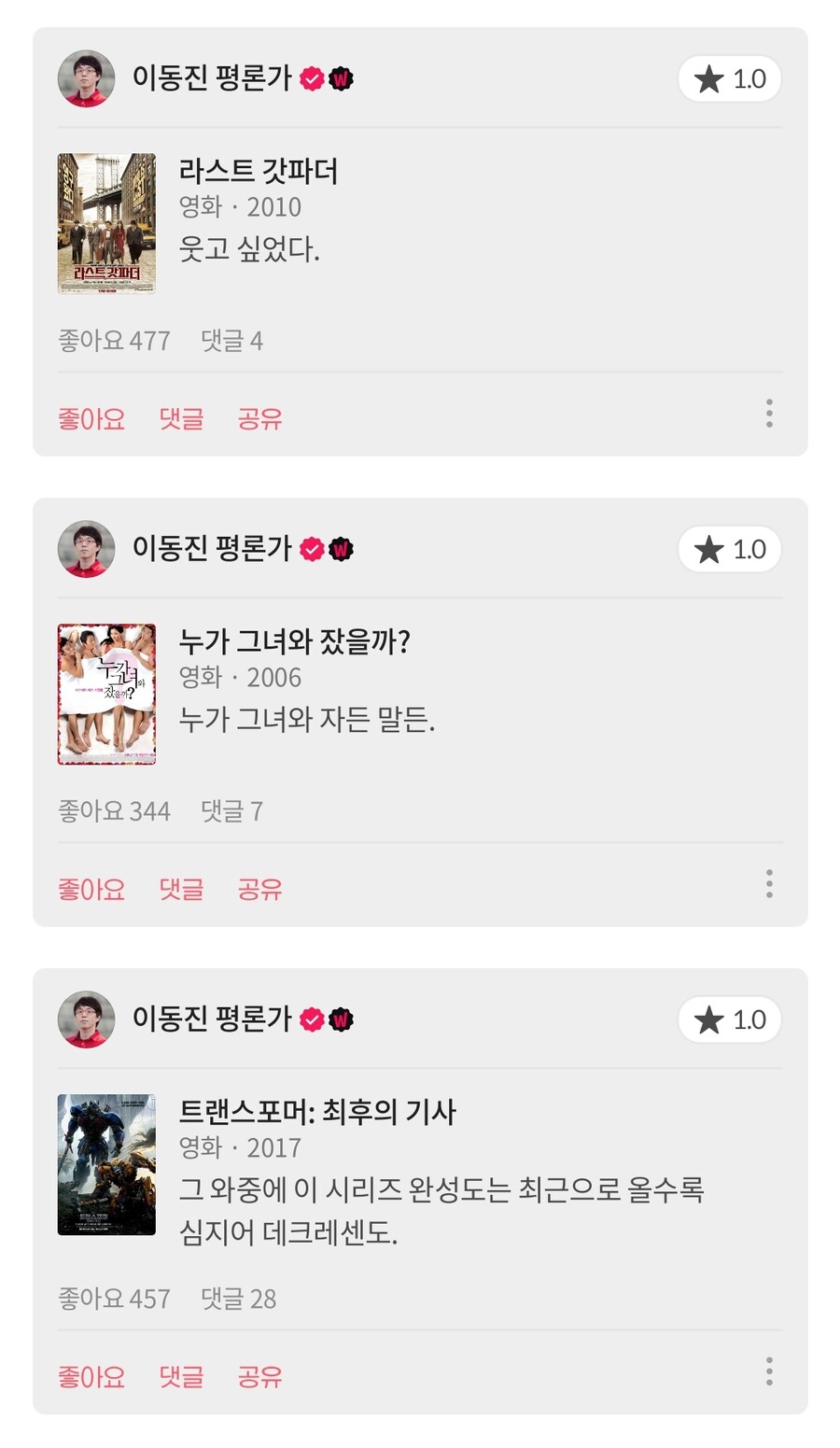Click the star icon beside 1.0 on the second review
The image size is (840, 1448).
coord(711,550)
